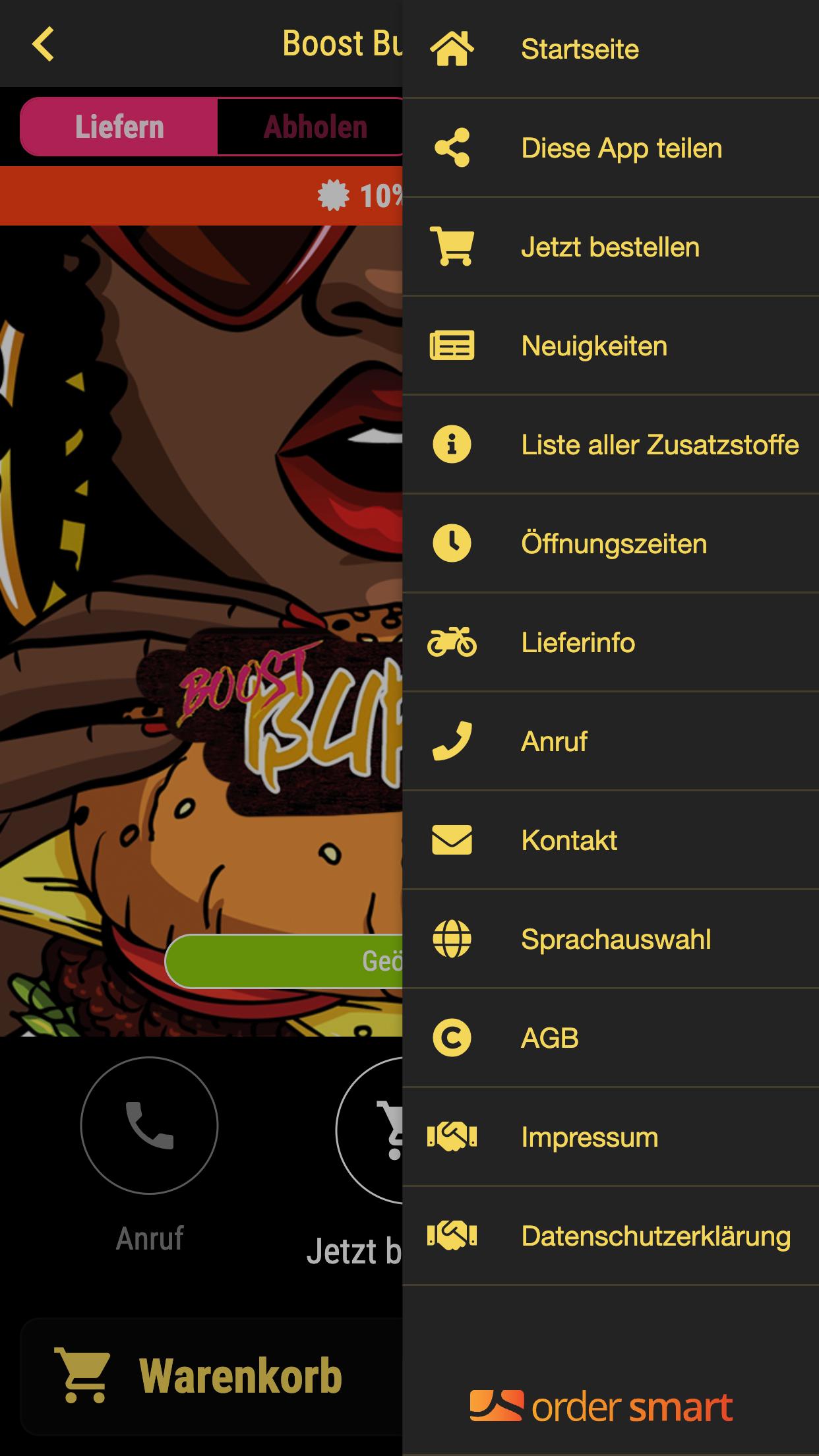Viewport: 819px width, 1456px height.
Task: Open Datenschutzerklärung
Action: point(611,1236)
